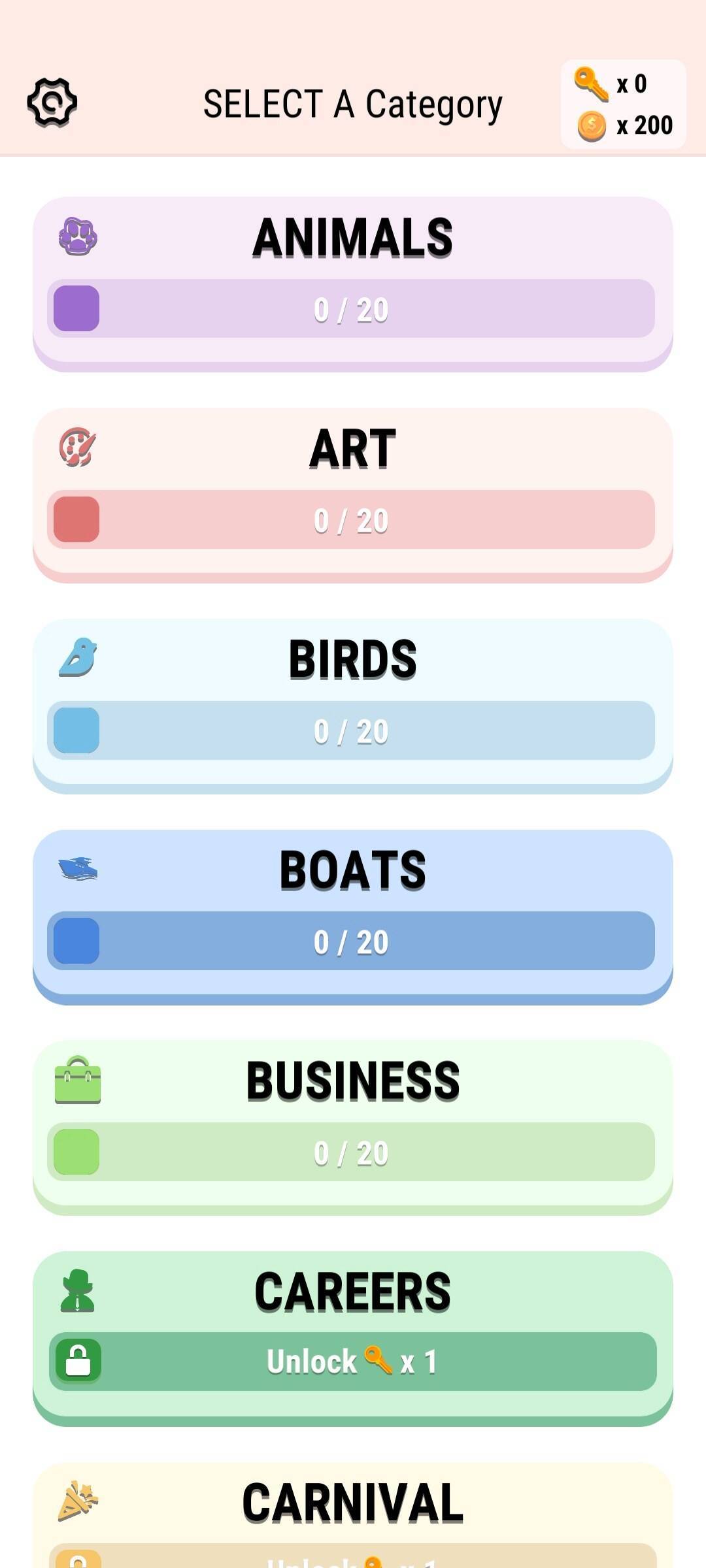Open the settings gear icon
706x1568 pixels.
pos(52,103)
